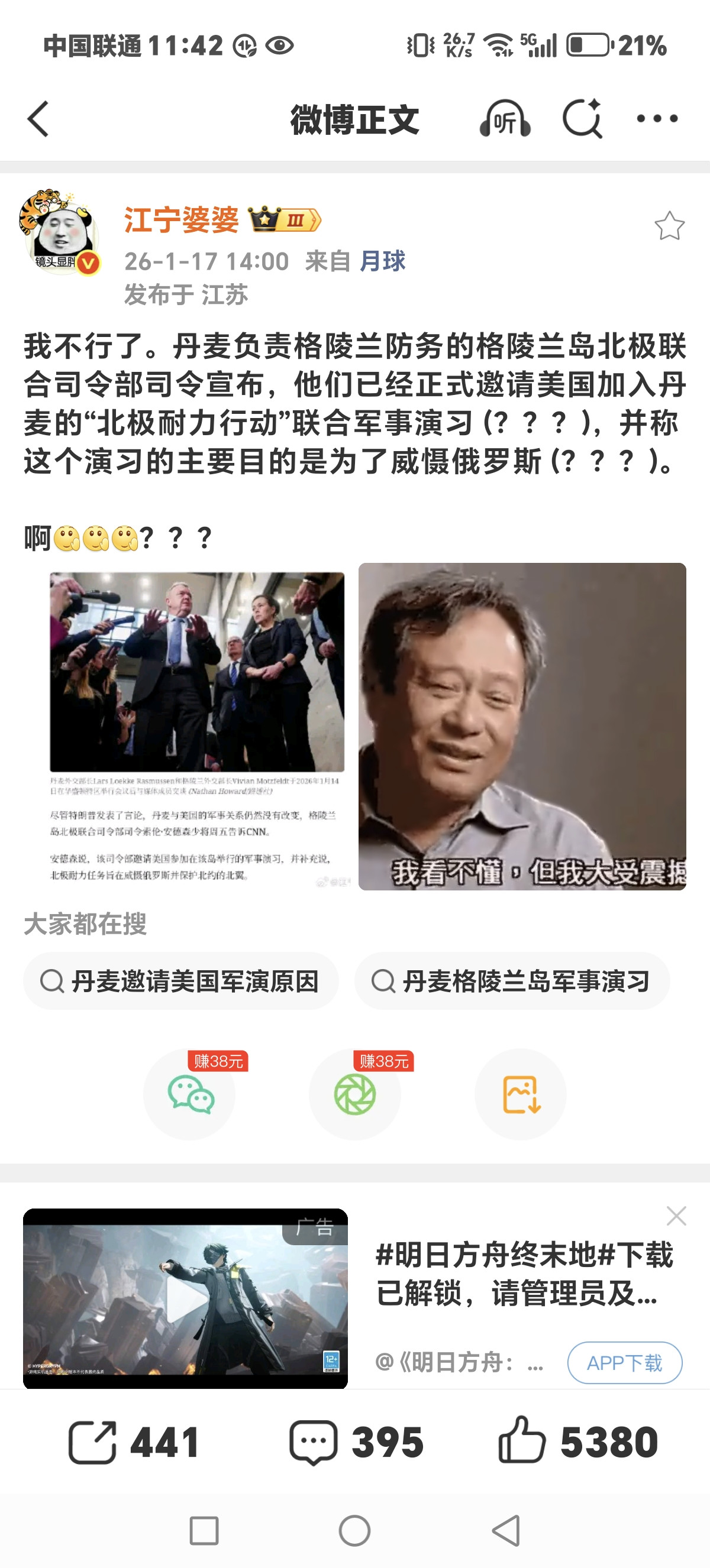This screenshot has height=1568, width=710.
Task: Open the AI search icon in top bar
Action: 582,119
